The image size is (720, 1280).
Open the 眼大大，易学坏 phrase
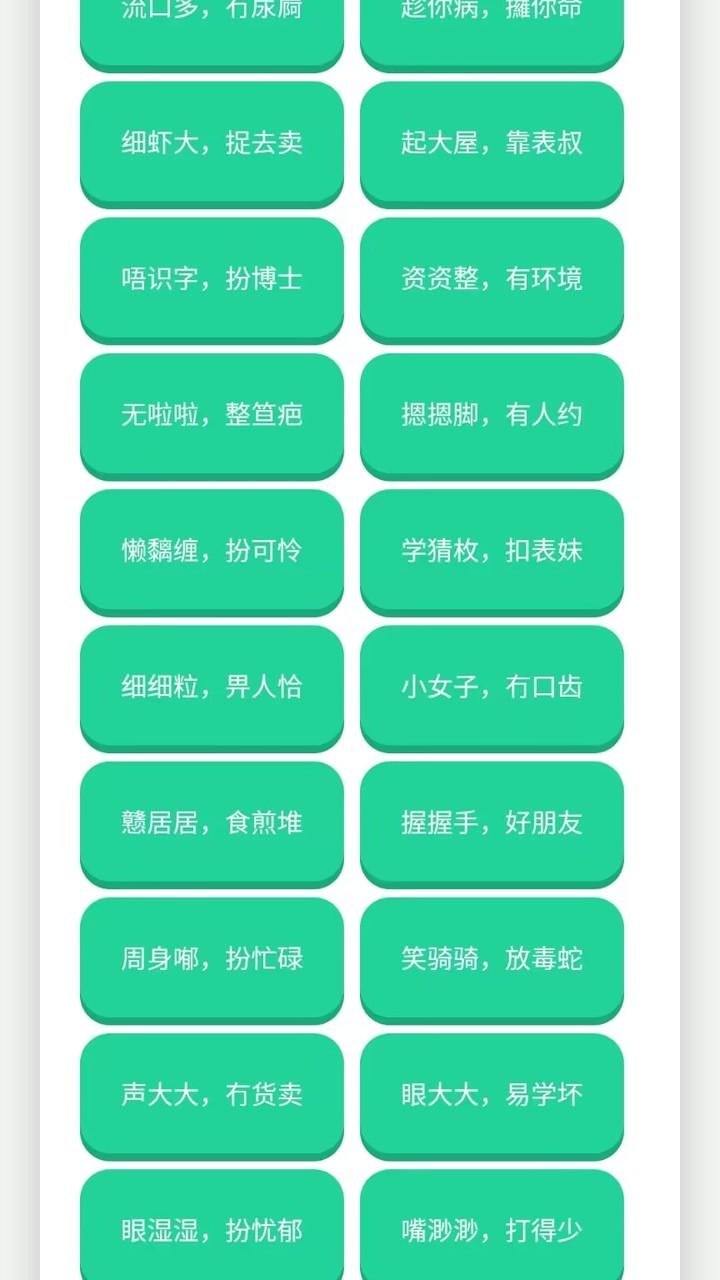492,1095
